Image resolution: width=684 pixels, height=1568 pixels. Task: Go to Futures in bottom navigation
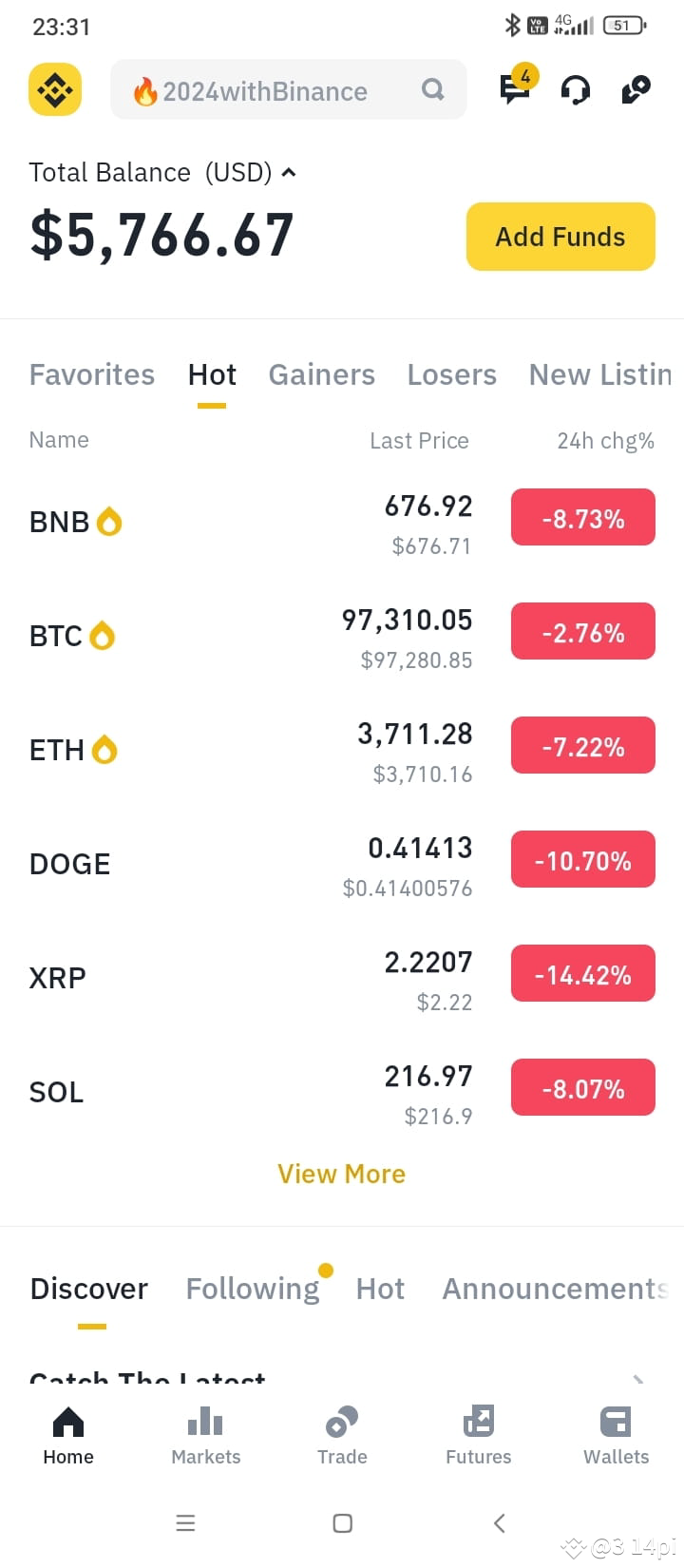point(479,1436)
